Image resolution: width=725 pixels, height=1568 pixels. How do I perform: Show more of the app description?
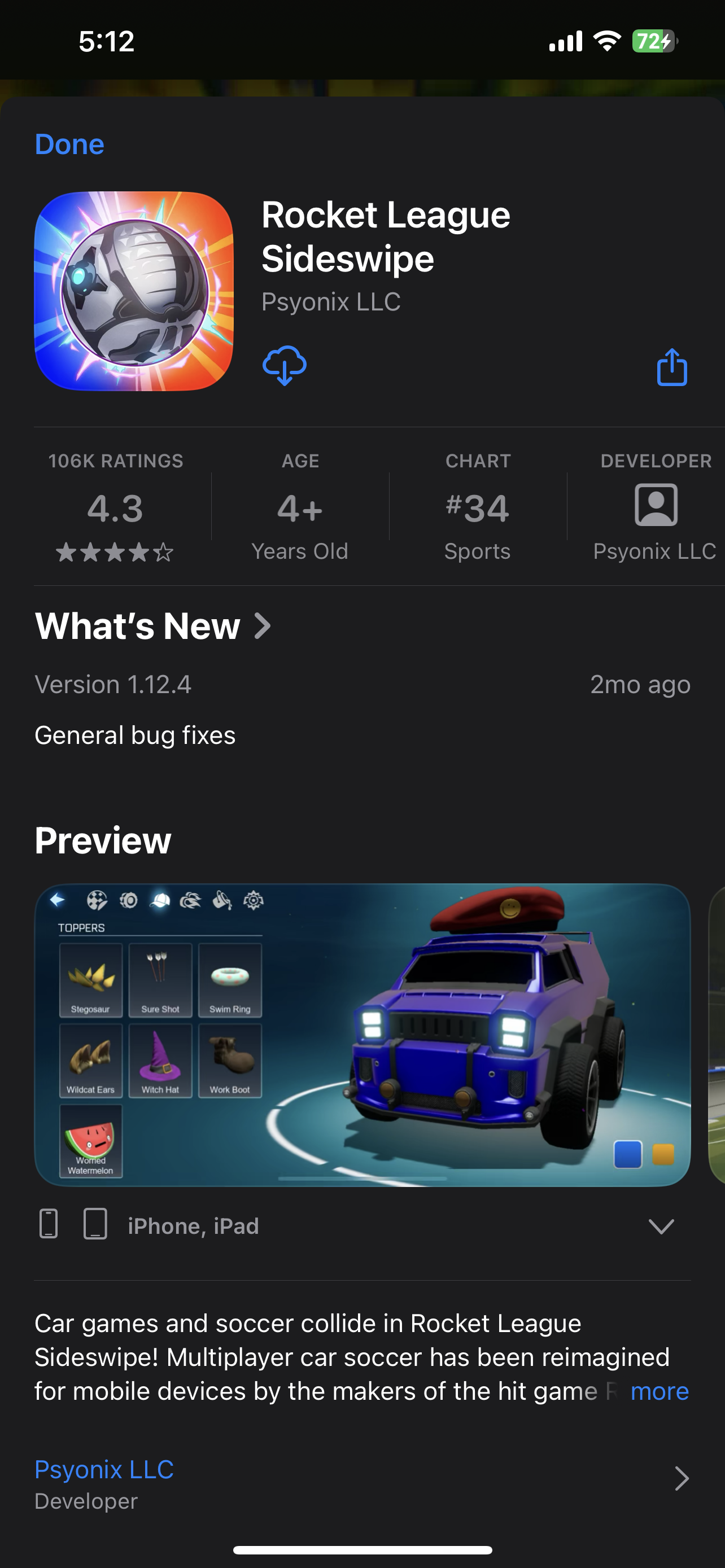point(660,1391)
